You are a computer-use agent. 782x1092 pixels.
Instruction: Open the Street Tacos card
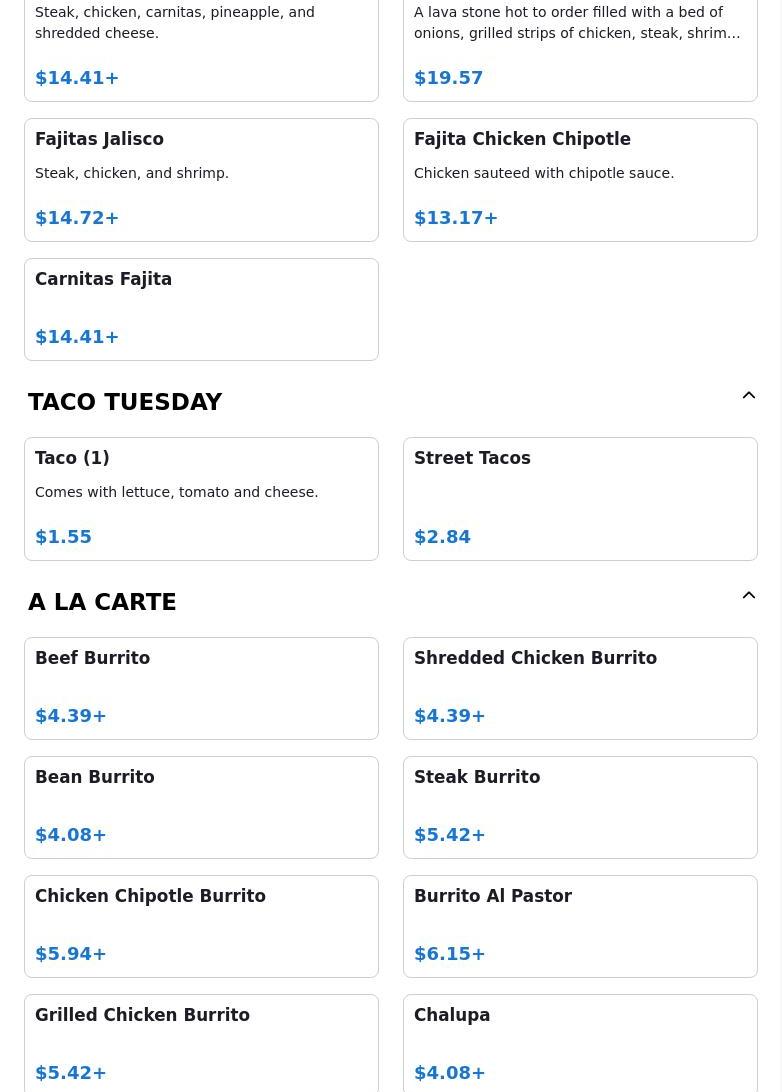tap(580, 498)
